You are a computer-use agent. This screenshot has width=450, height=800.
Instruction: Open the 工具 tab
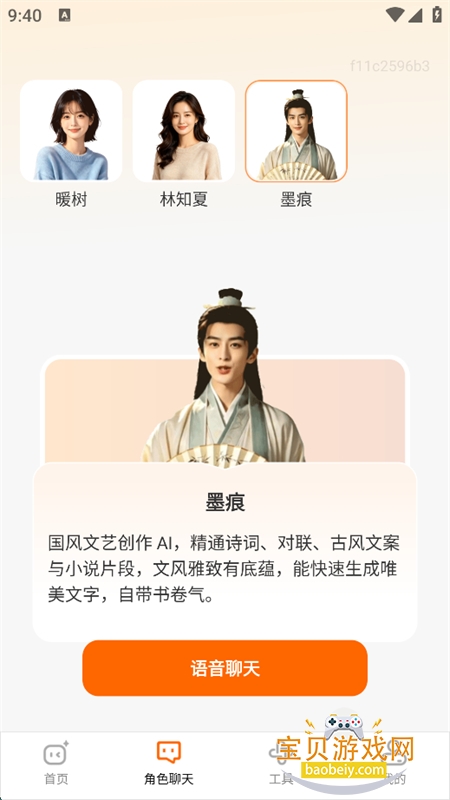(x=281, y=763)
